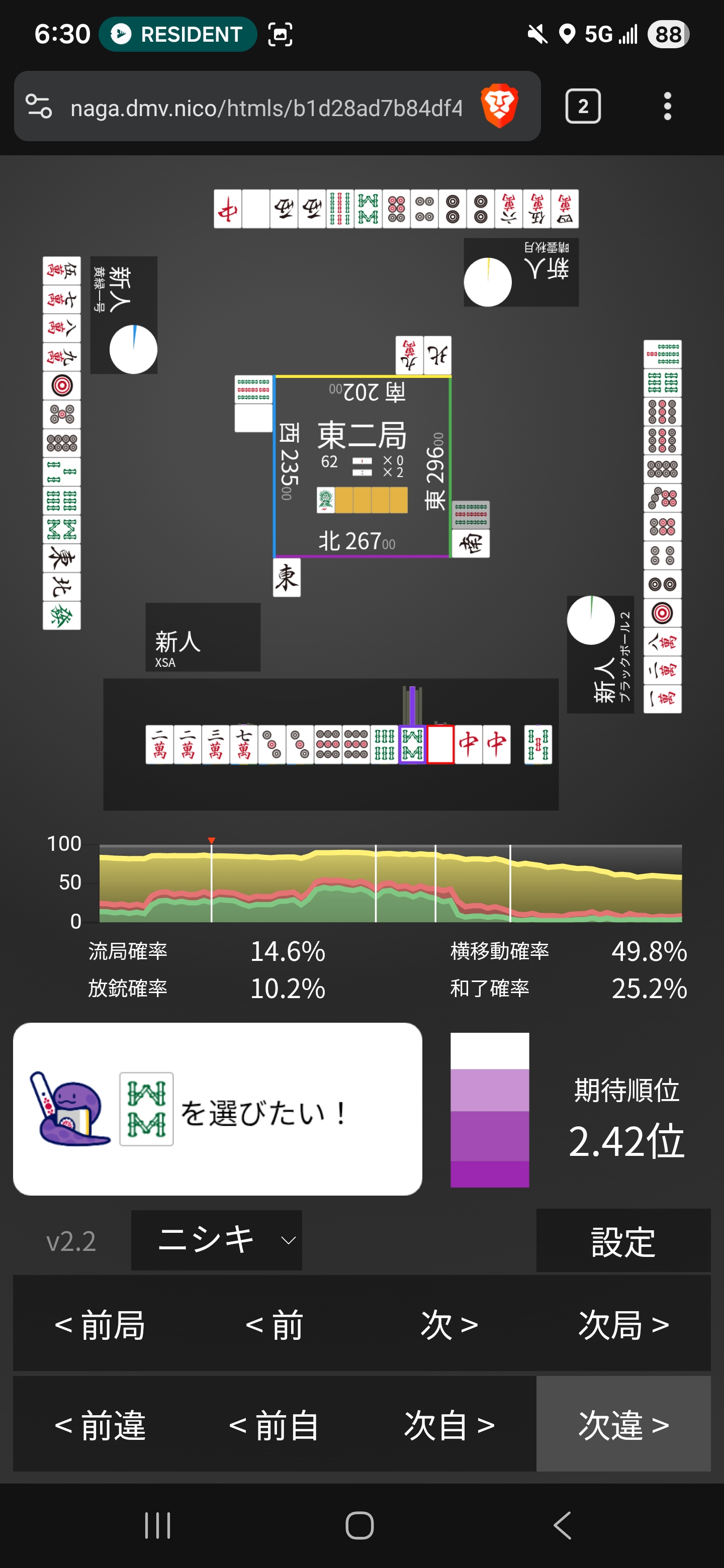Tap the URL address field
Viewport: 724px width, 1568px height.
tap(266, 108)
